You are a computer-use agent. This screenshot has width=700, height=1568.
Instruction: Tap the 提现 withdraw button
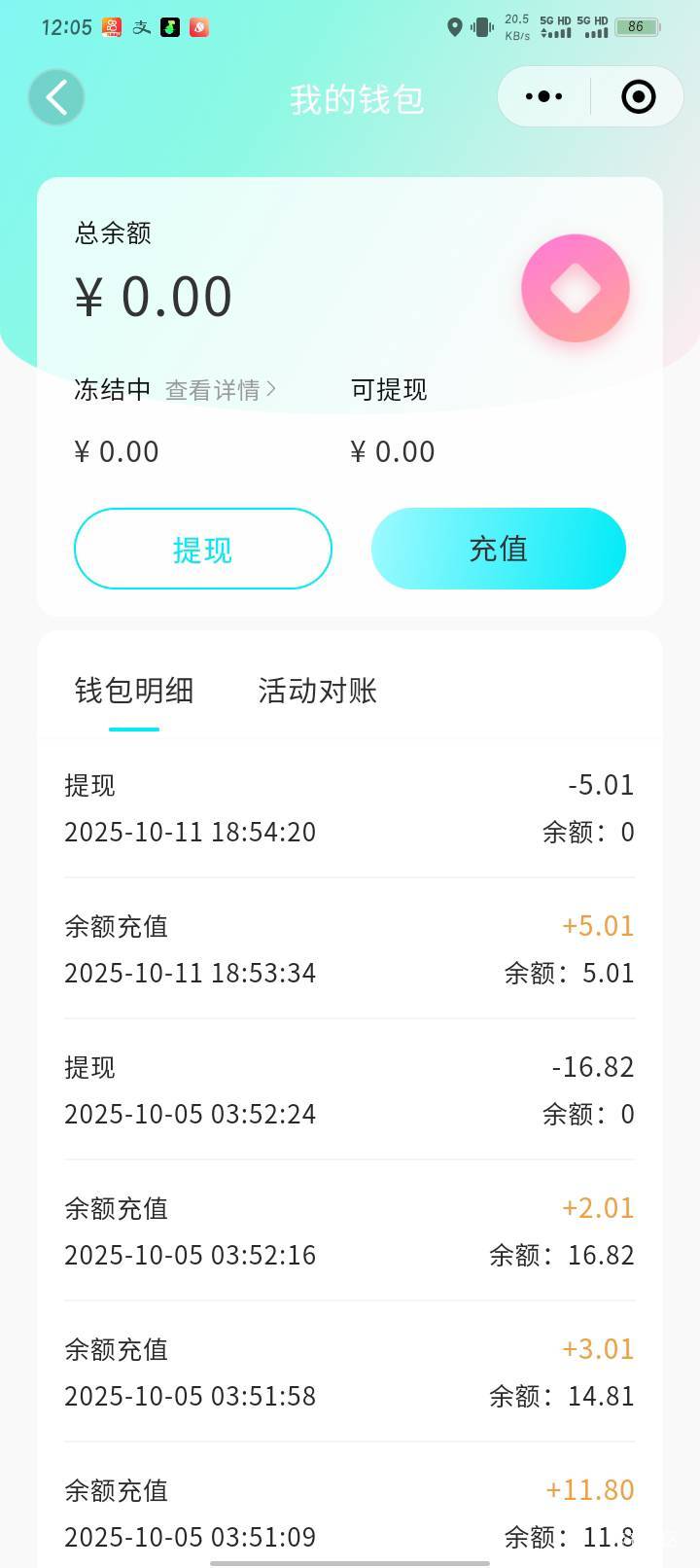point(203,549)
